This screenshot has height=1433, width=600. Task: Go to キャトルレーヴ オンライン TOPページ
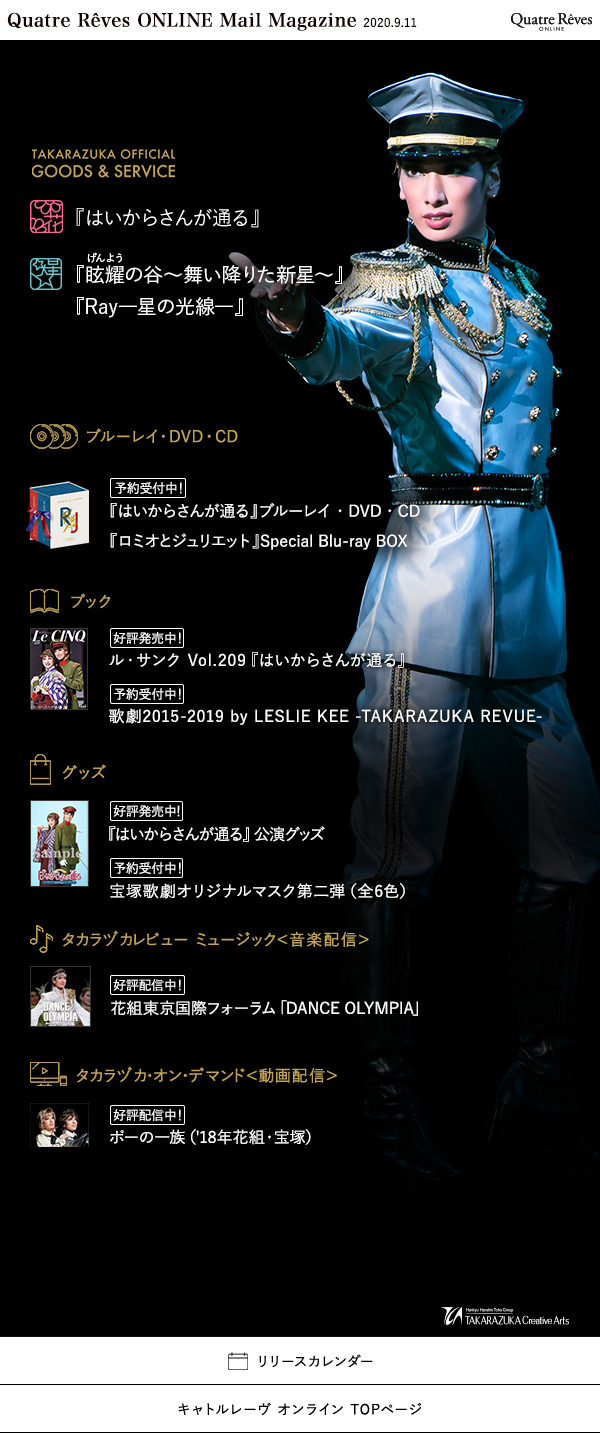(300, 1409)
